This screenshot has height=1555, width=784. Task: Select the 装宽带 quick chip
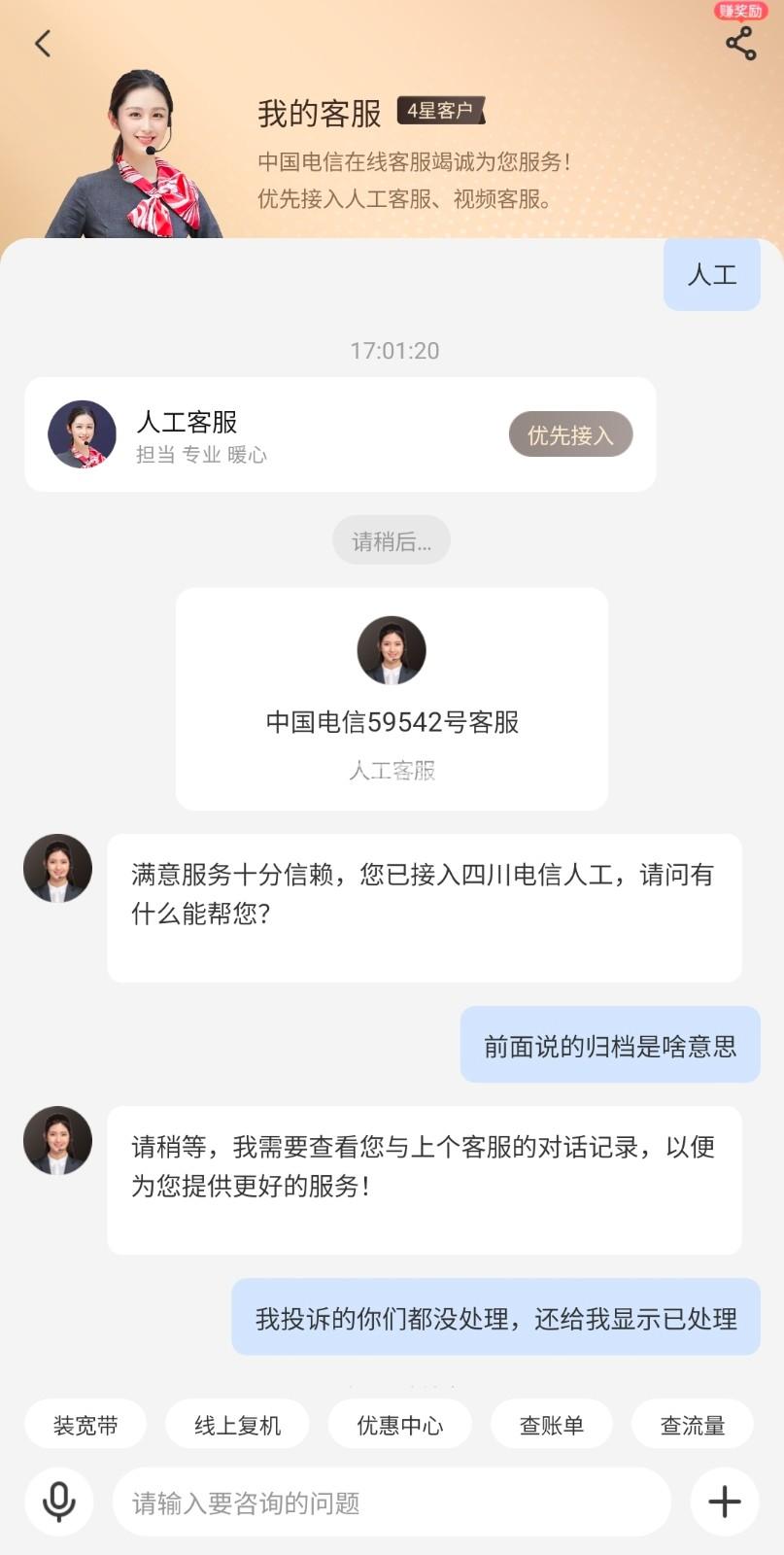(85, 1425)
